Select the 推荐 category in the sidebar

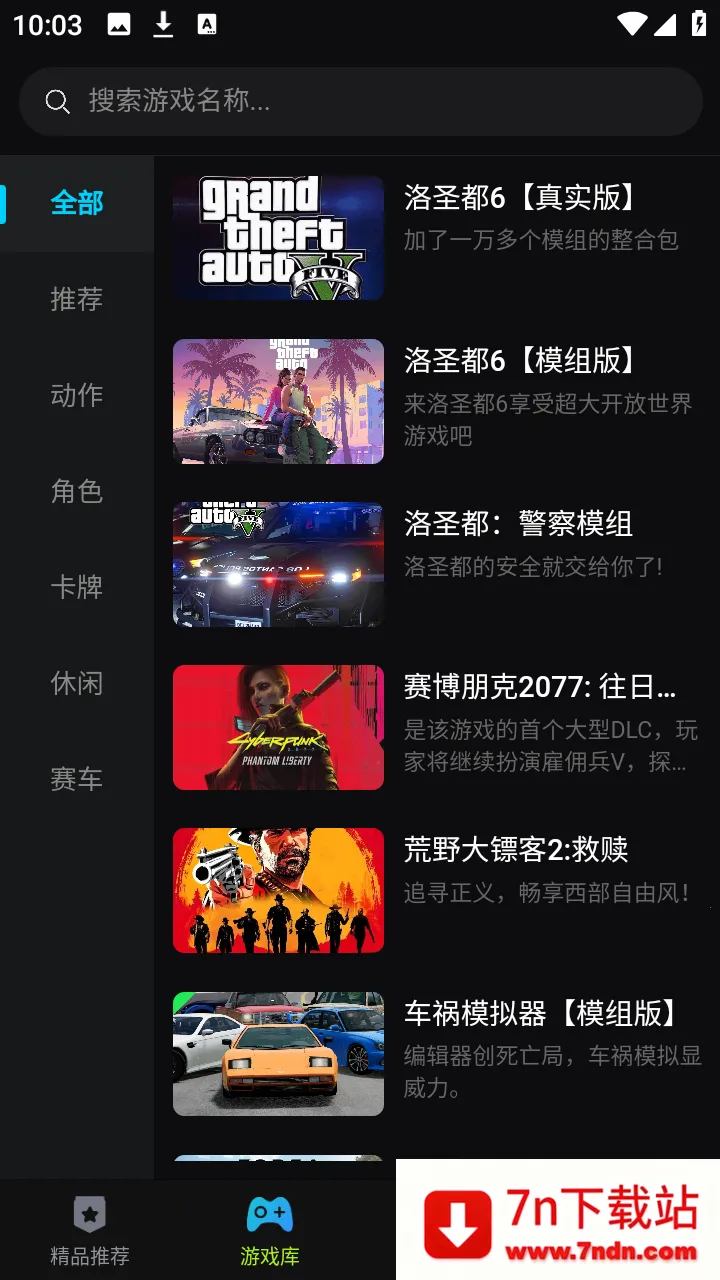click(x=76, y=299)
